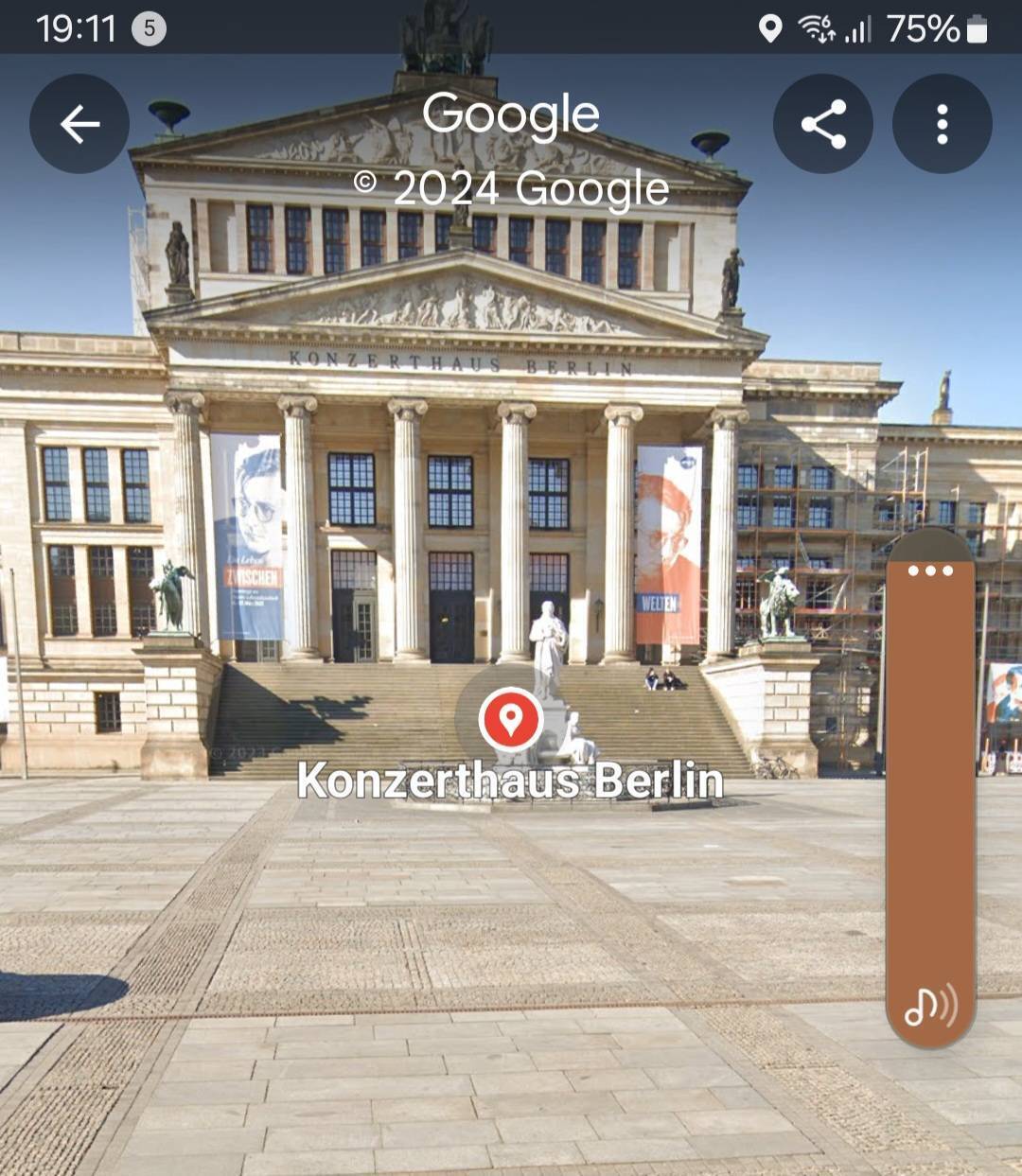
Task: Tap the Konzerthaus Berlin location pin
Action: pyautogui.click(x=511, y=719)
